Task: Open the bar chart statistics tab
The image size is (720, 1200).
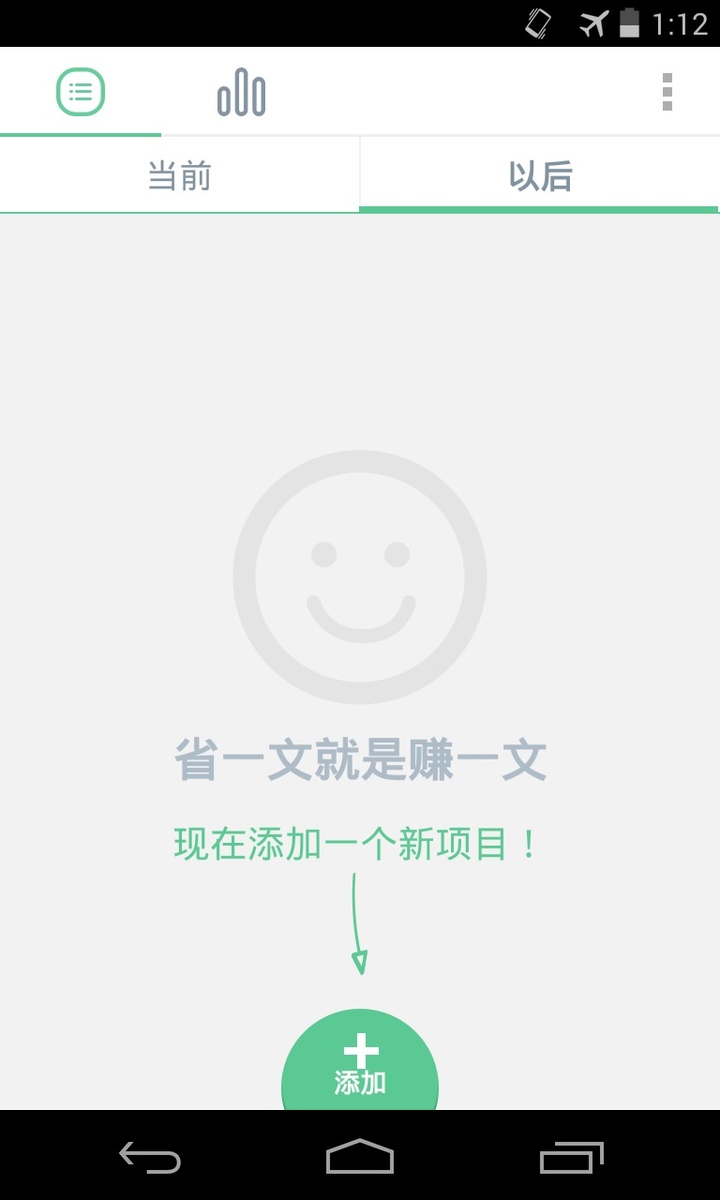Action: tap(241, 94)
